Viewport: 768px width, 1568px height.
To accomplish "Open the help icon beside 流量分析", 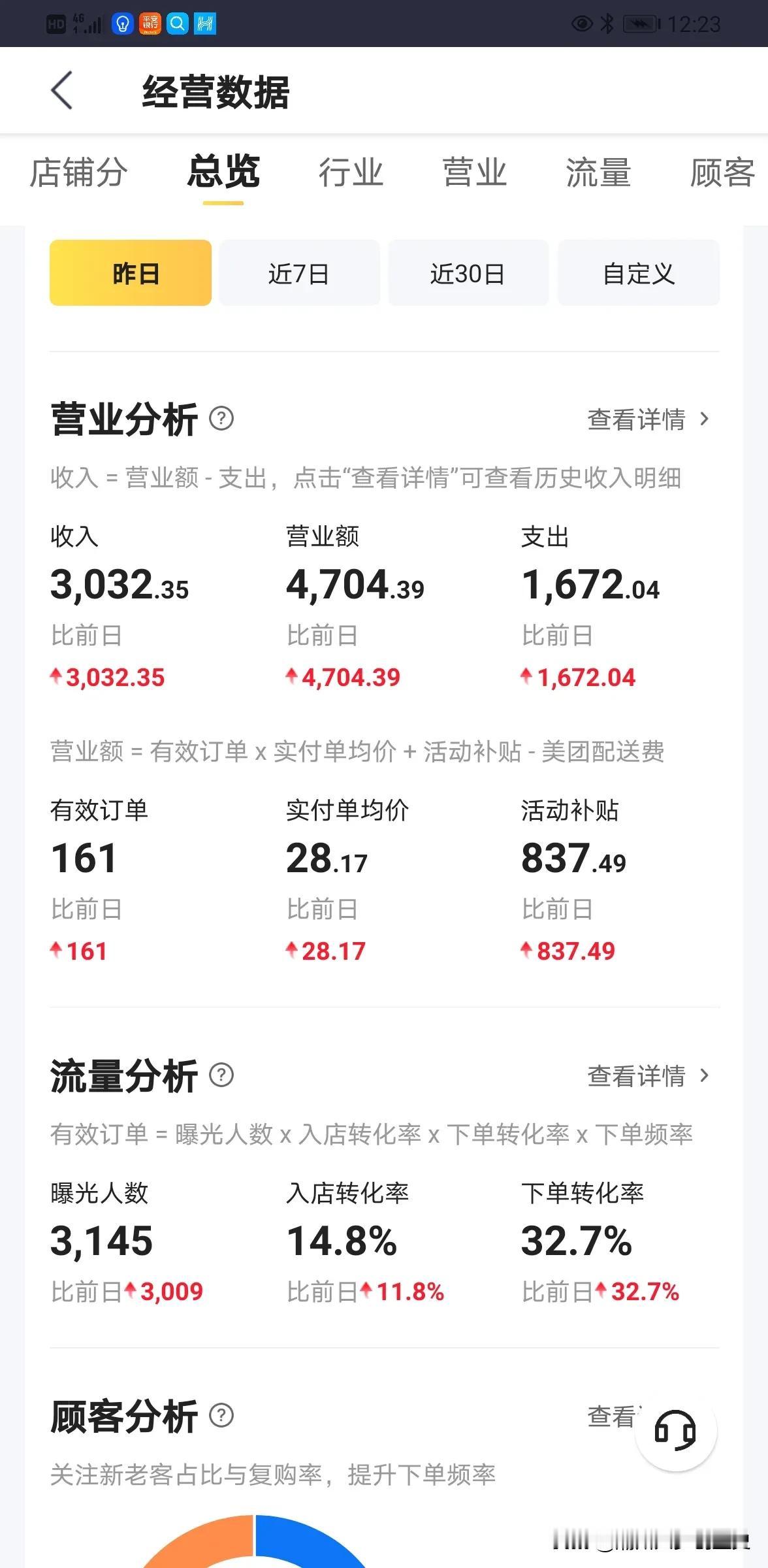I will [223, 1075].
